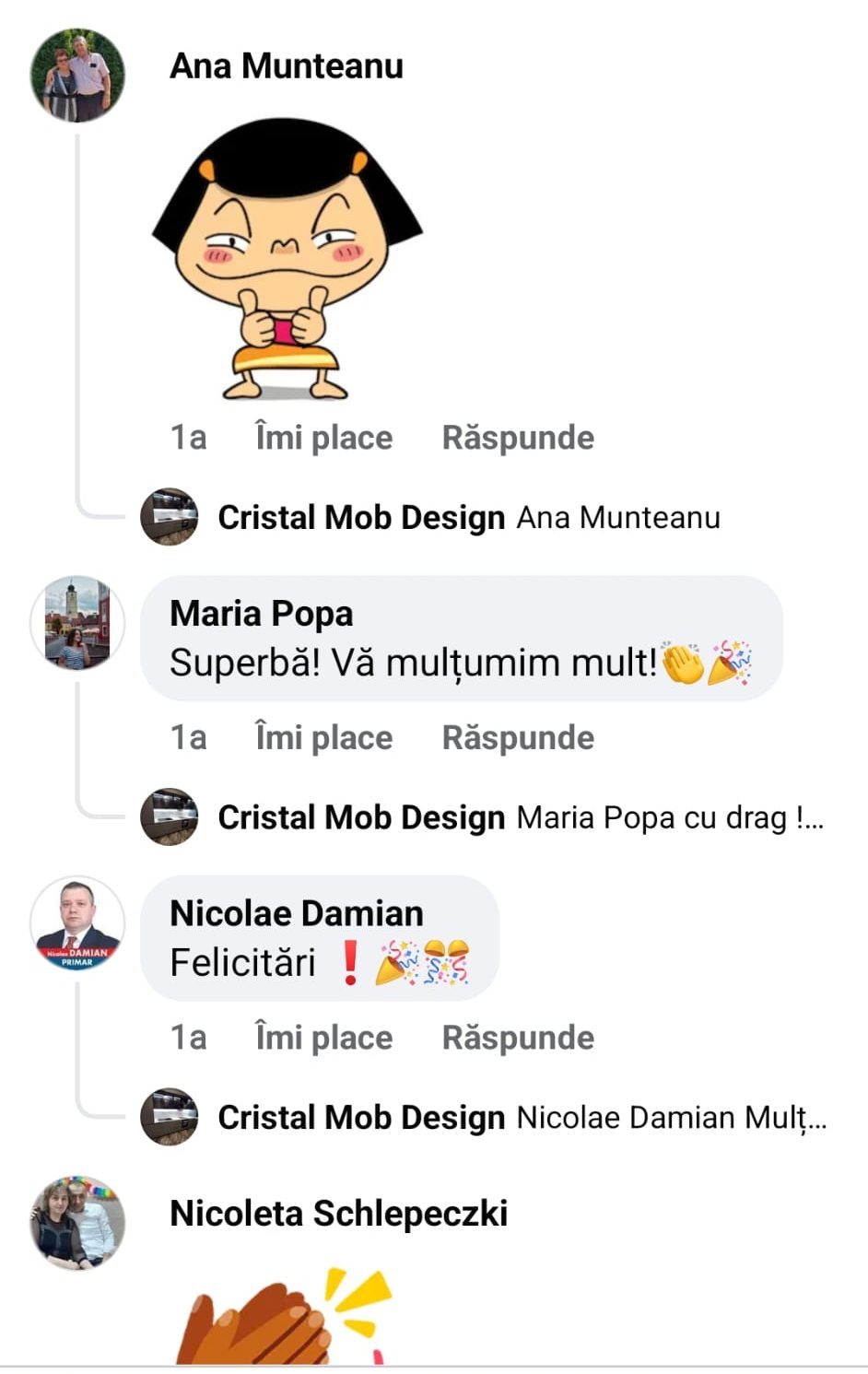Tap Ana Munteanu's name

click(286, 66)
